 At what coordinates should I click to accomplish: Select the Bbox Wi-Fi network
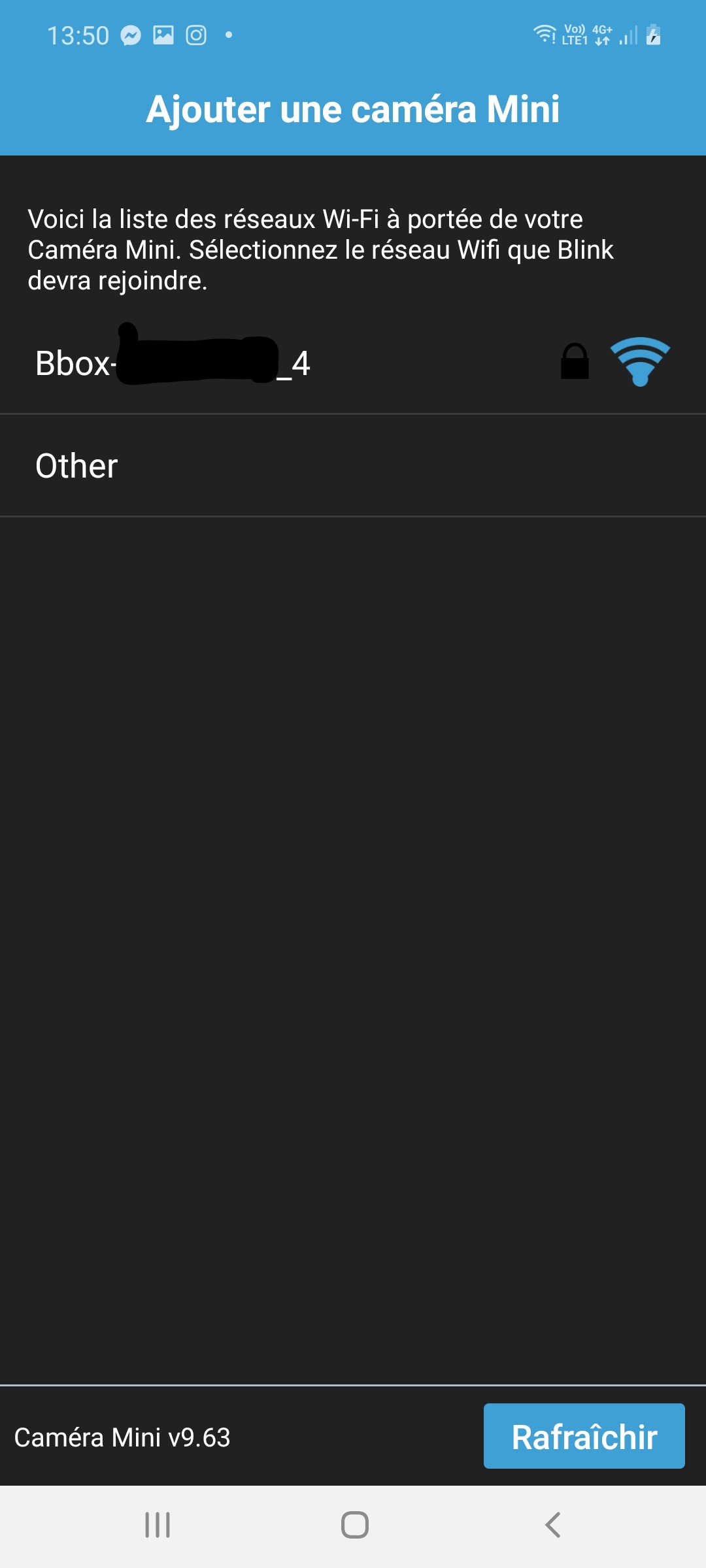353,363
